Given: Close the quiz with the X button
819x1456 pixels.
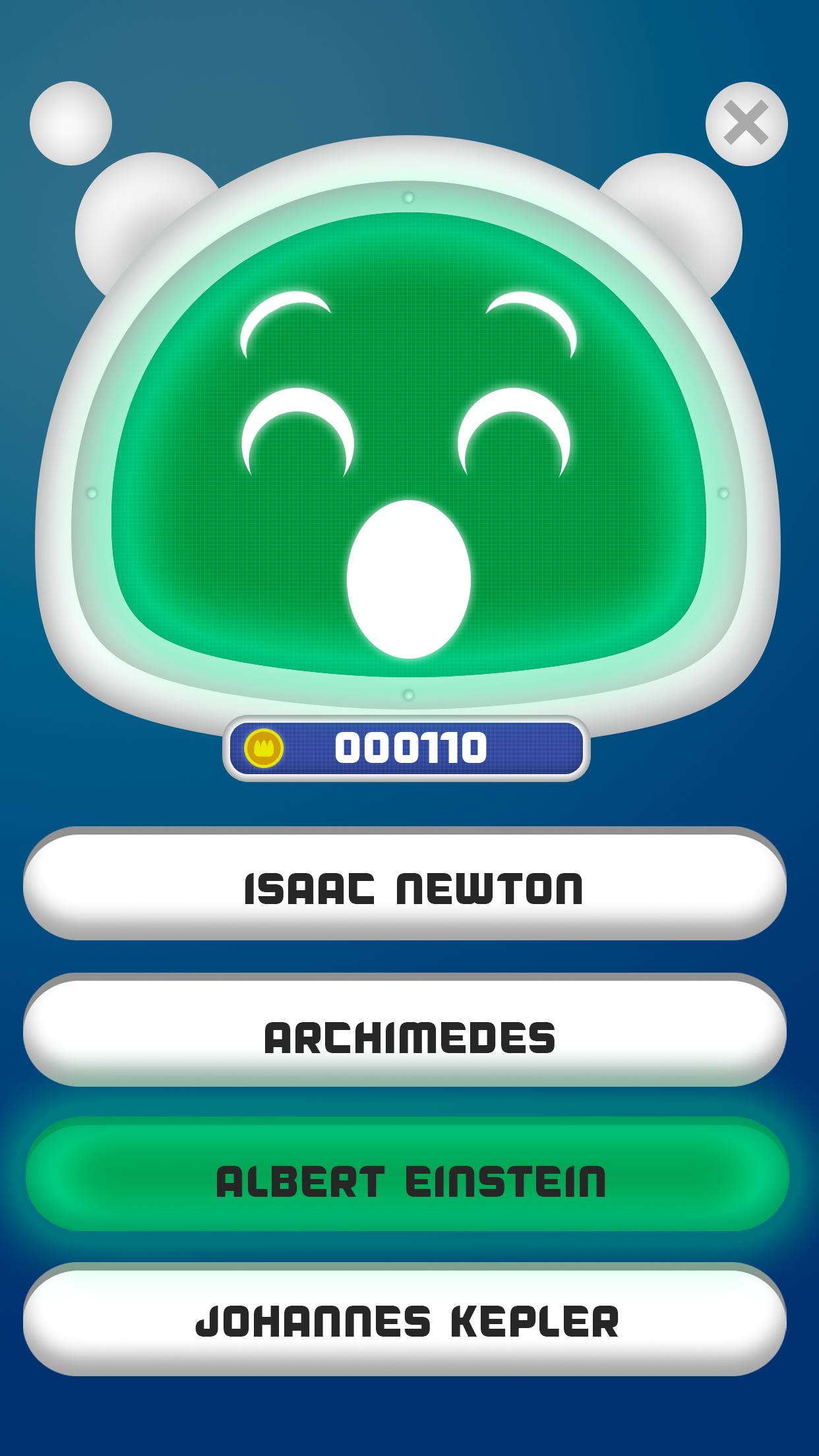Looking at the screenshot, I should click(x=746, y=123).
